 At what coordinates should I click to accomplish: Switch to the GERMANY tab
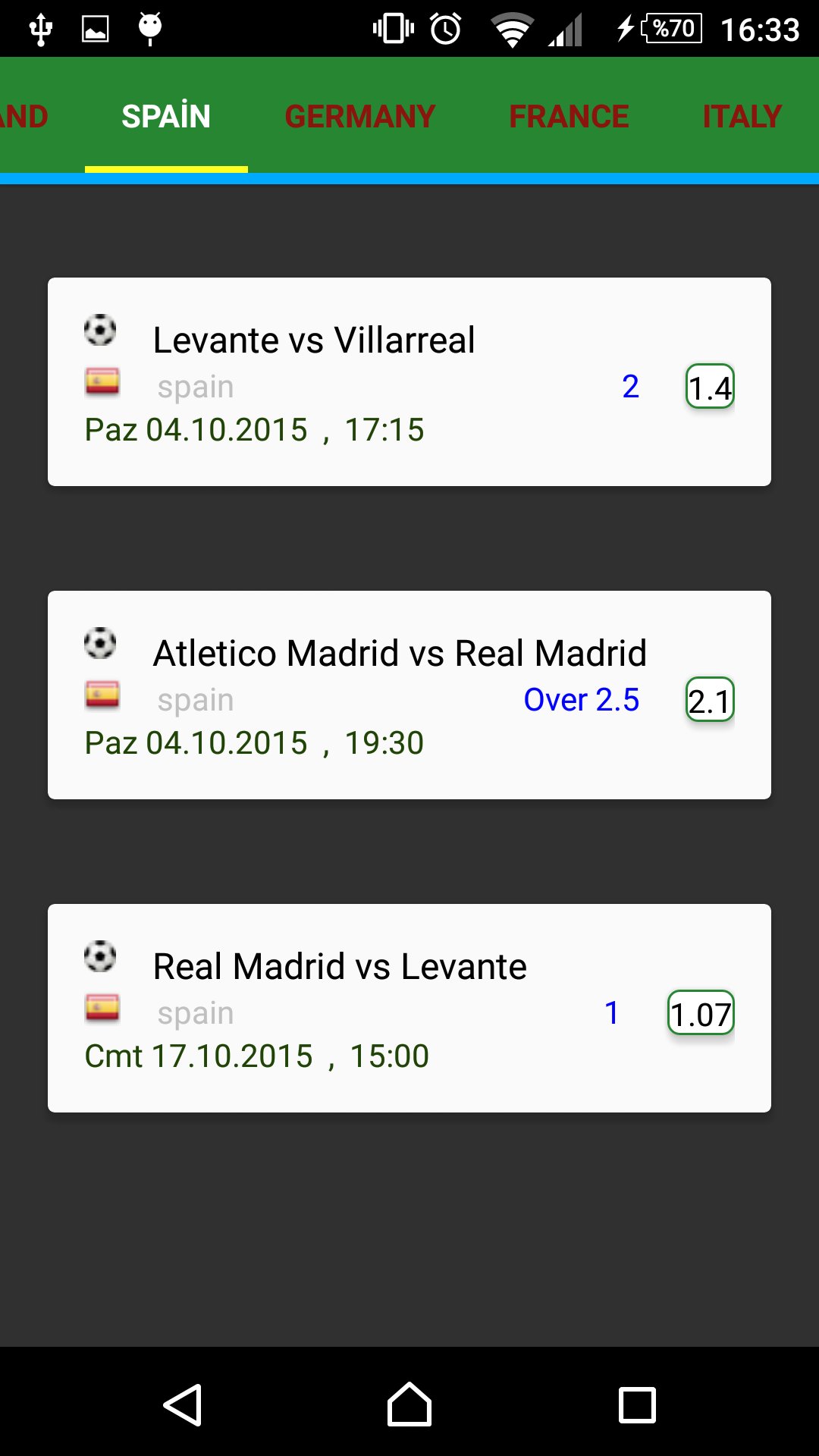[x=359, y=116]
